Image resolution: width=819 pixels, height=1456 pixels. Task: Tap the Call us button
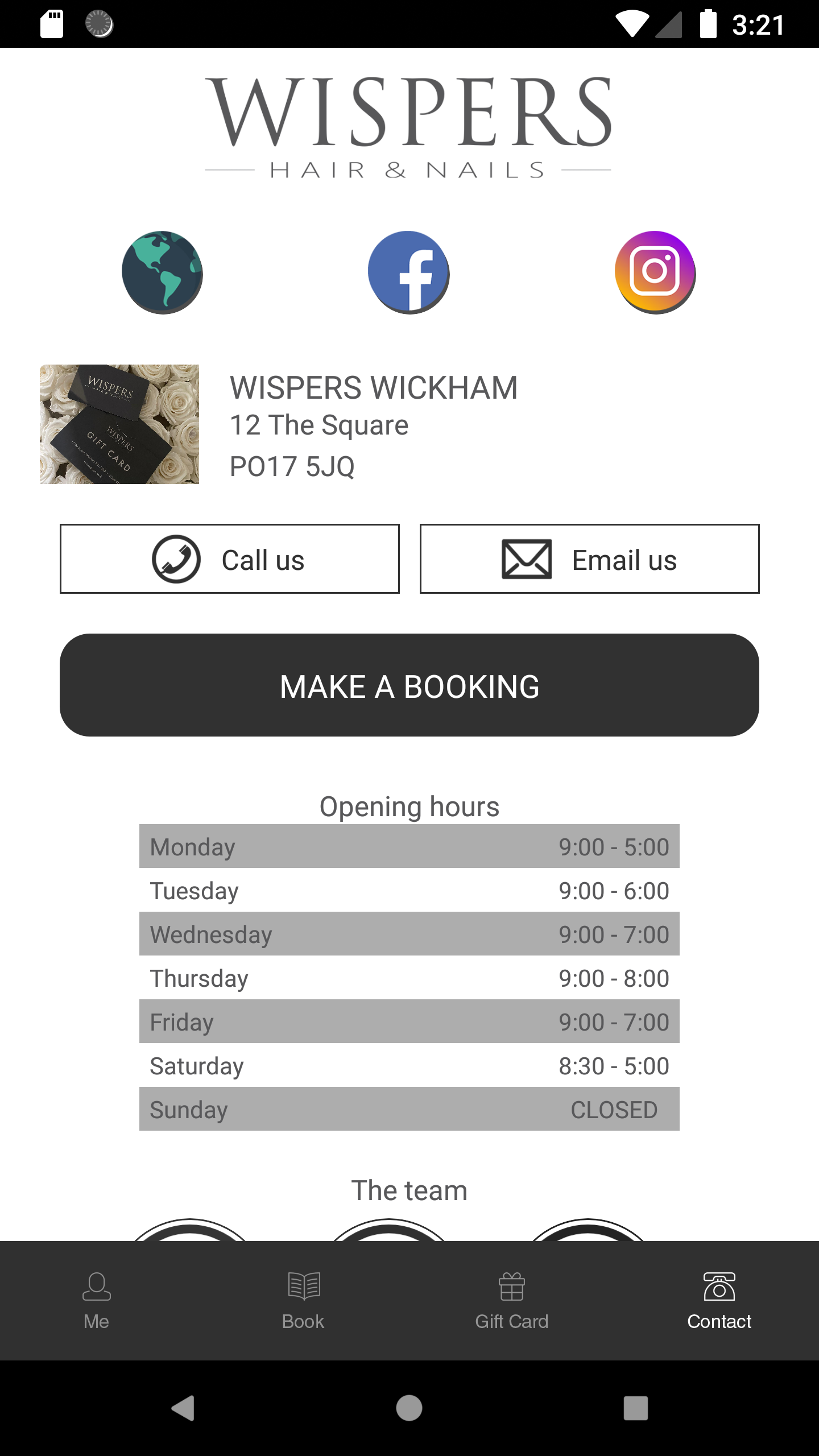[x=230, y=559]
